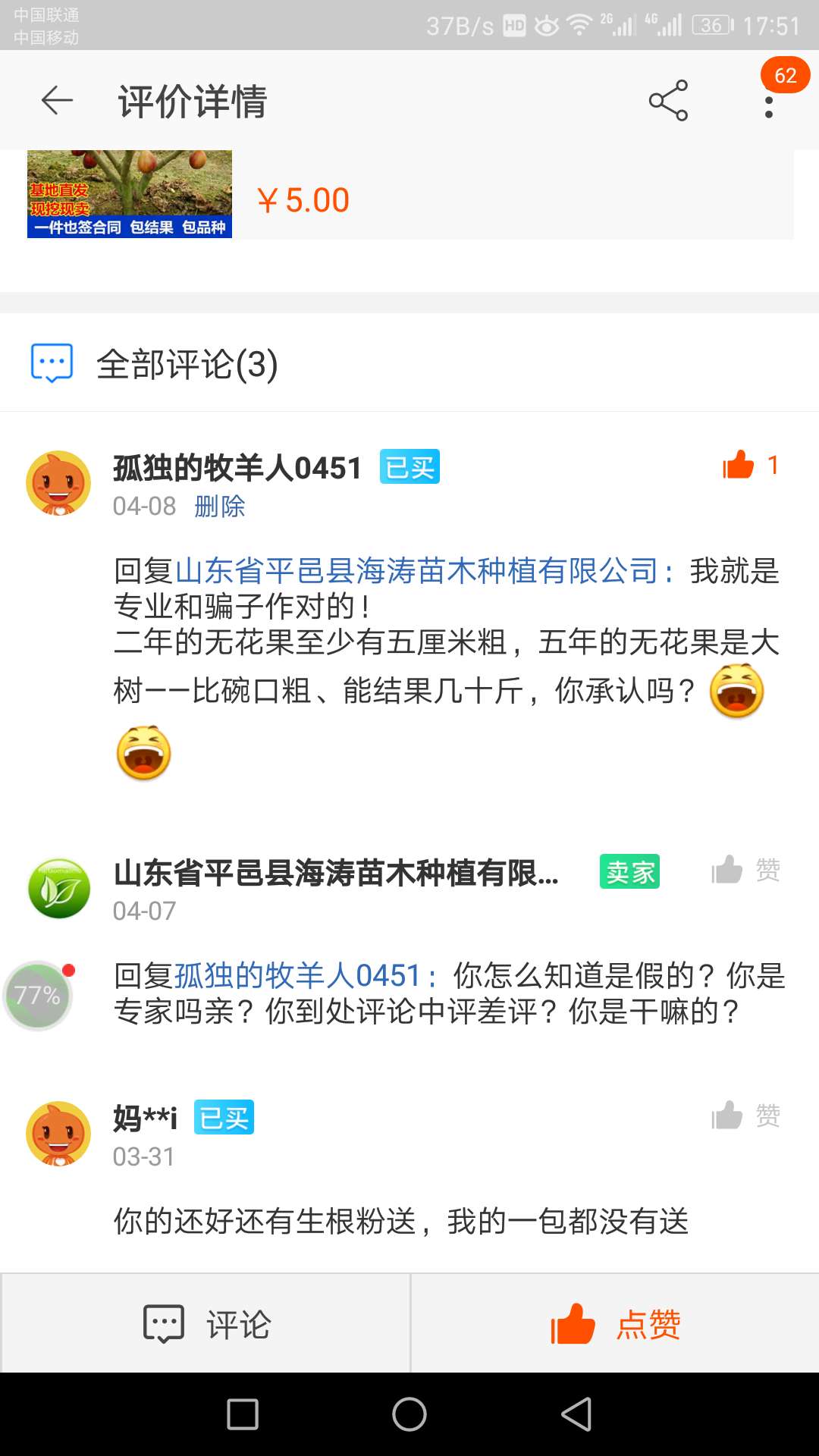
Task: Tap the 点赞 button at the bottom
Action: click(615, 1324)
